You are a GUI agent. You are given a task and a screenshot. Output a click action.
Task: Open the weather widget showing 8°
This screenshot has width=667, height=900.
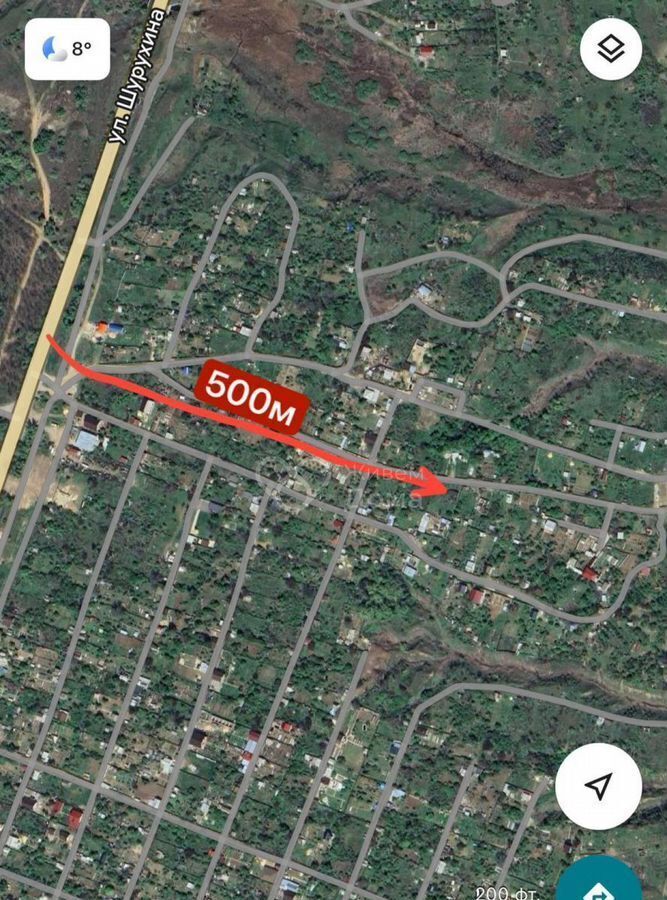point(68,48)
